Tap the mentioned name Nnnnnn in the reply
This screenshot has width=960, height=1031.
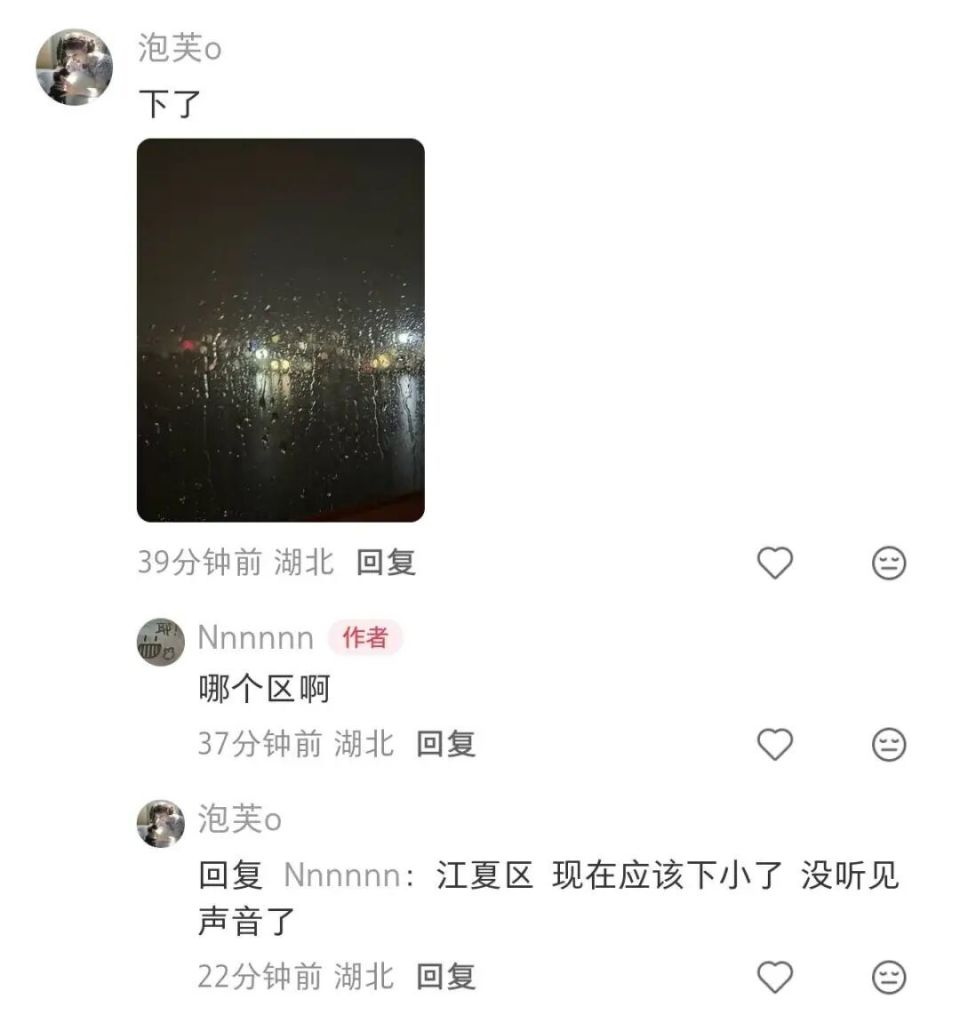(x=331, y=875)
